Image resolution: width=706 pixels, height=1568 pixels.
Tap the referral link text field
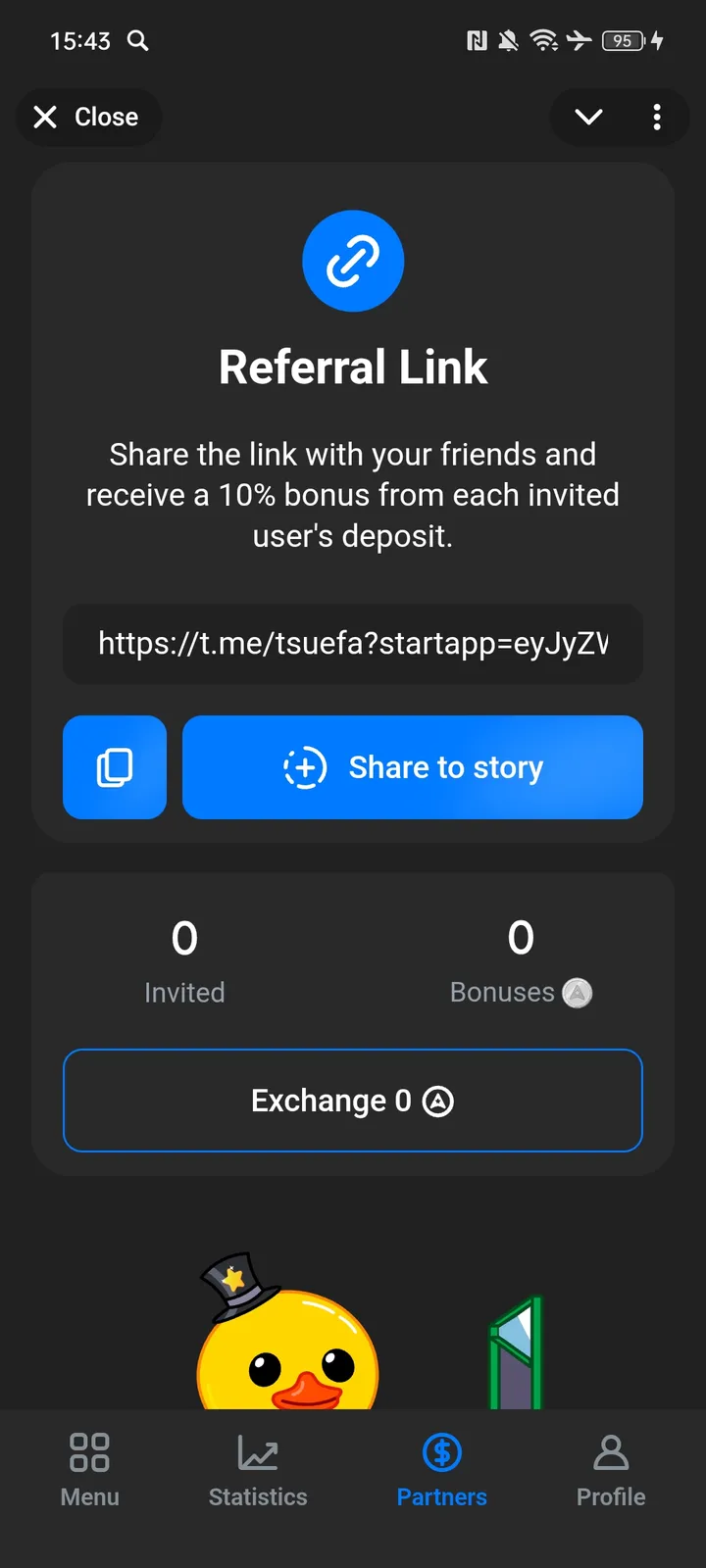coord(353,644)
